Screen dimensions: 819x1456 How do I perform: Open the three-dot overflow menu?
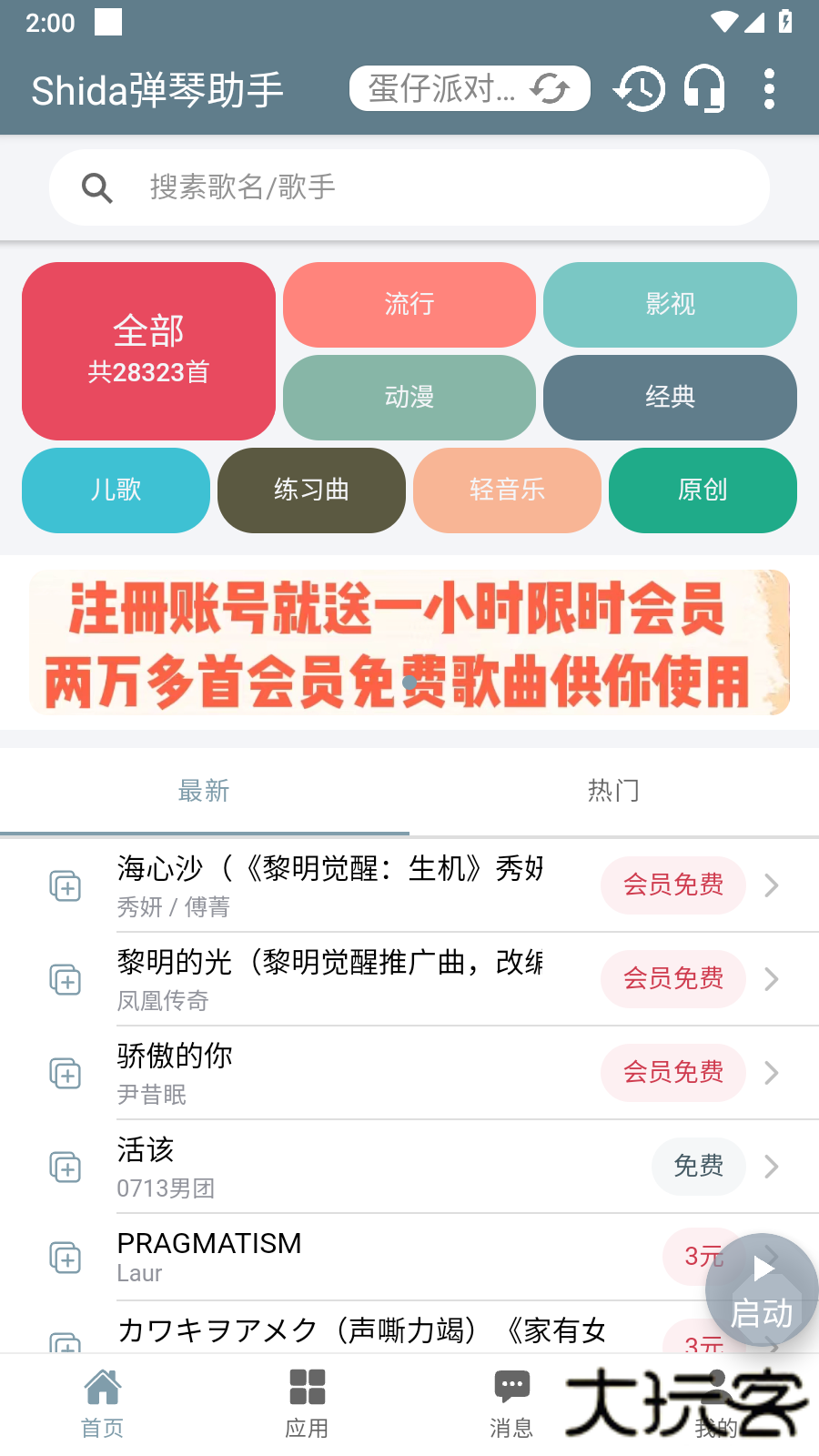(x=771, y=88)
